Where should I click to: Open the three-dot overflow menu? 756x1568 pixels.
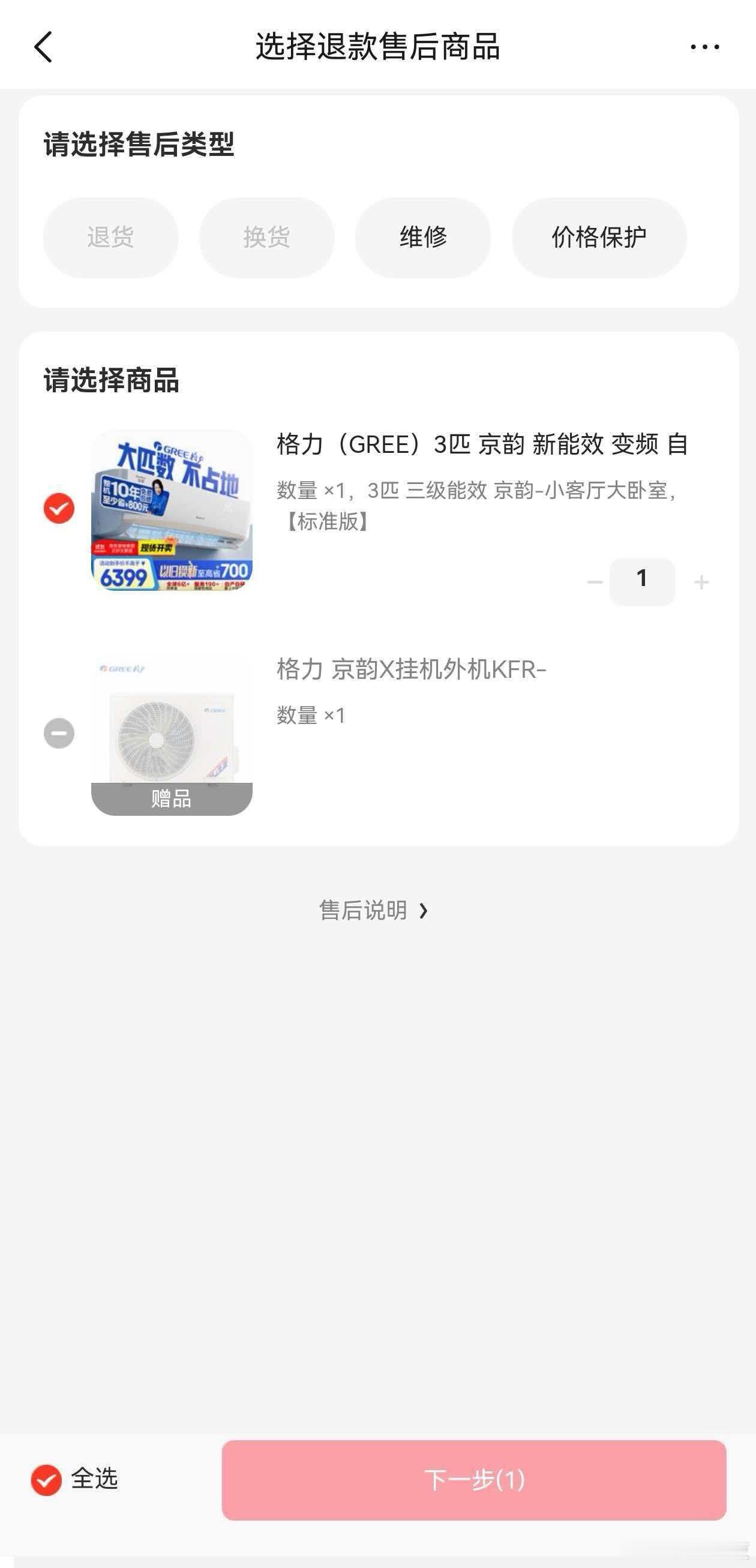point(704,47)
